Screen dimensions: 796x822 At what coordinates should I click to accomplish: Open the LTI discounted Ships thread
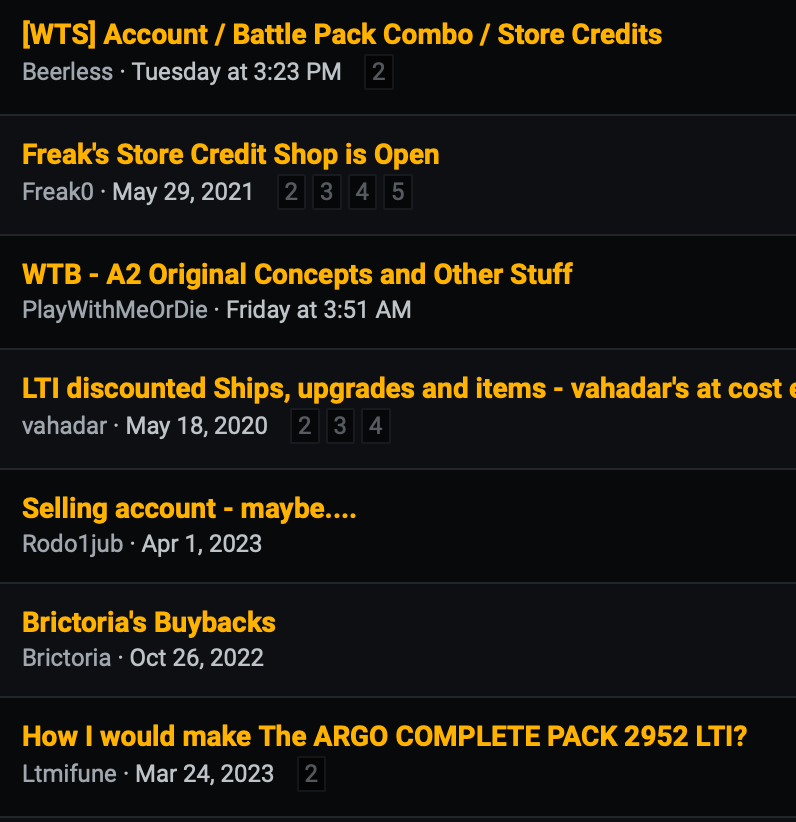pos(400,388)
